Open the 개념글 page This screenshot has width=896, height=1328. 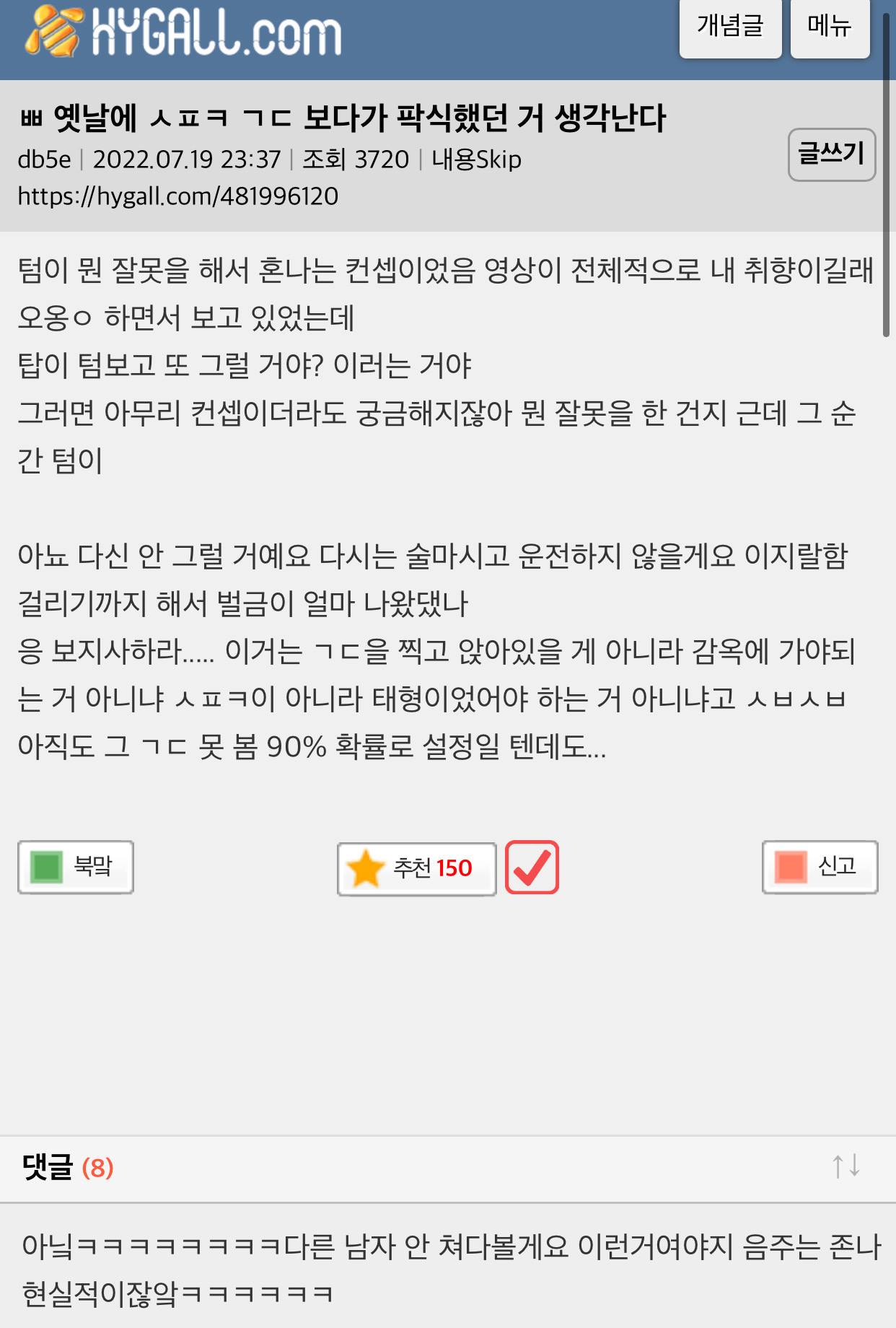click(x=730, y=27)
